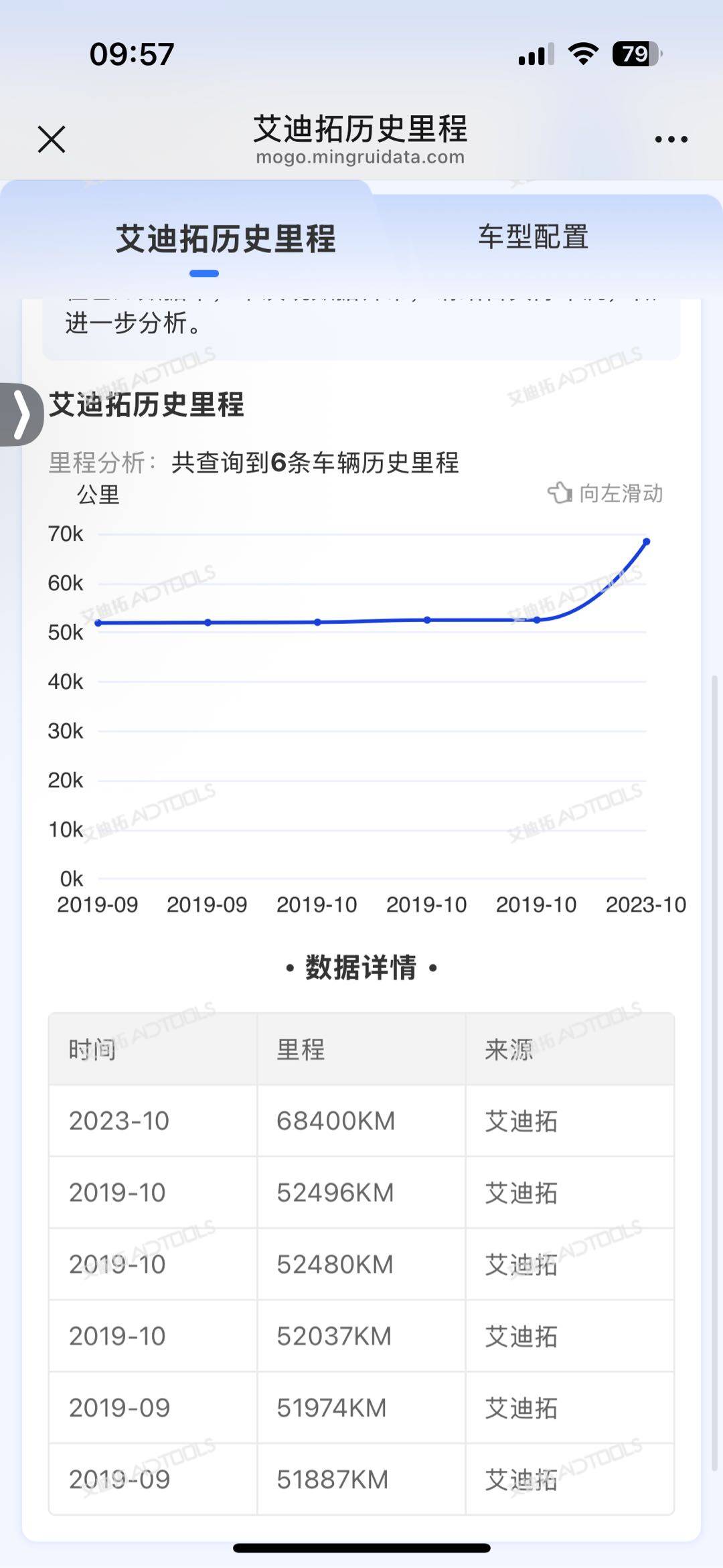Close the webpage with the X button
Screen dimensions: 723x1568
(52, 139)
